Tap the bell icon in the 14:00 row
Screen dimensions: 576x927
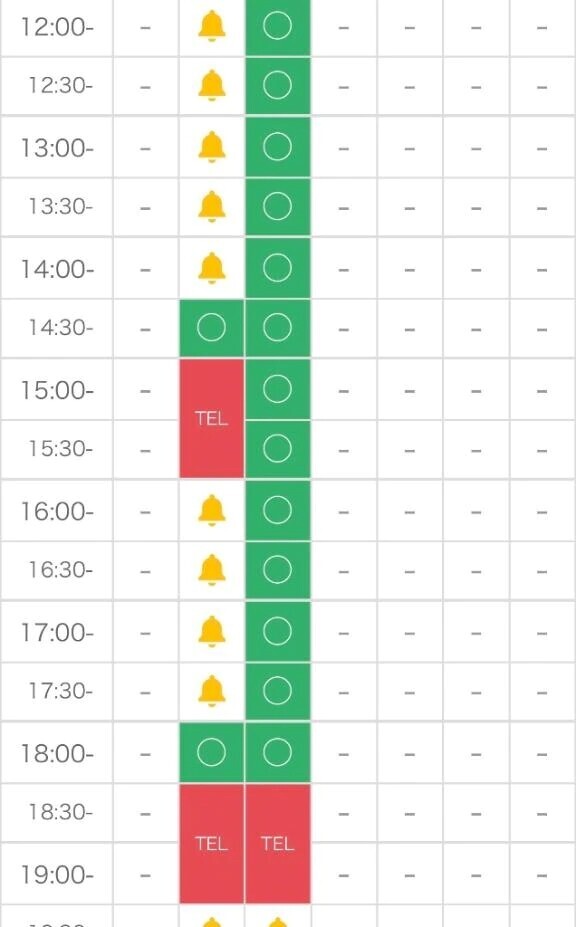pyautogui.click(x=212, y=268)
